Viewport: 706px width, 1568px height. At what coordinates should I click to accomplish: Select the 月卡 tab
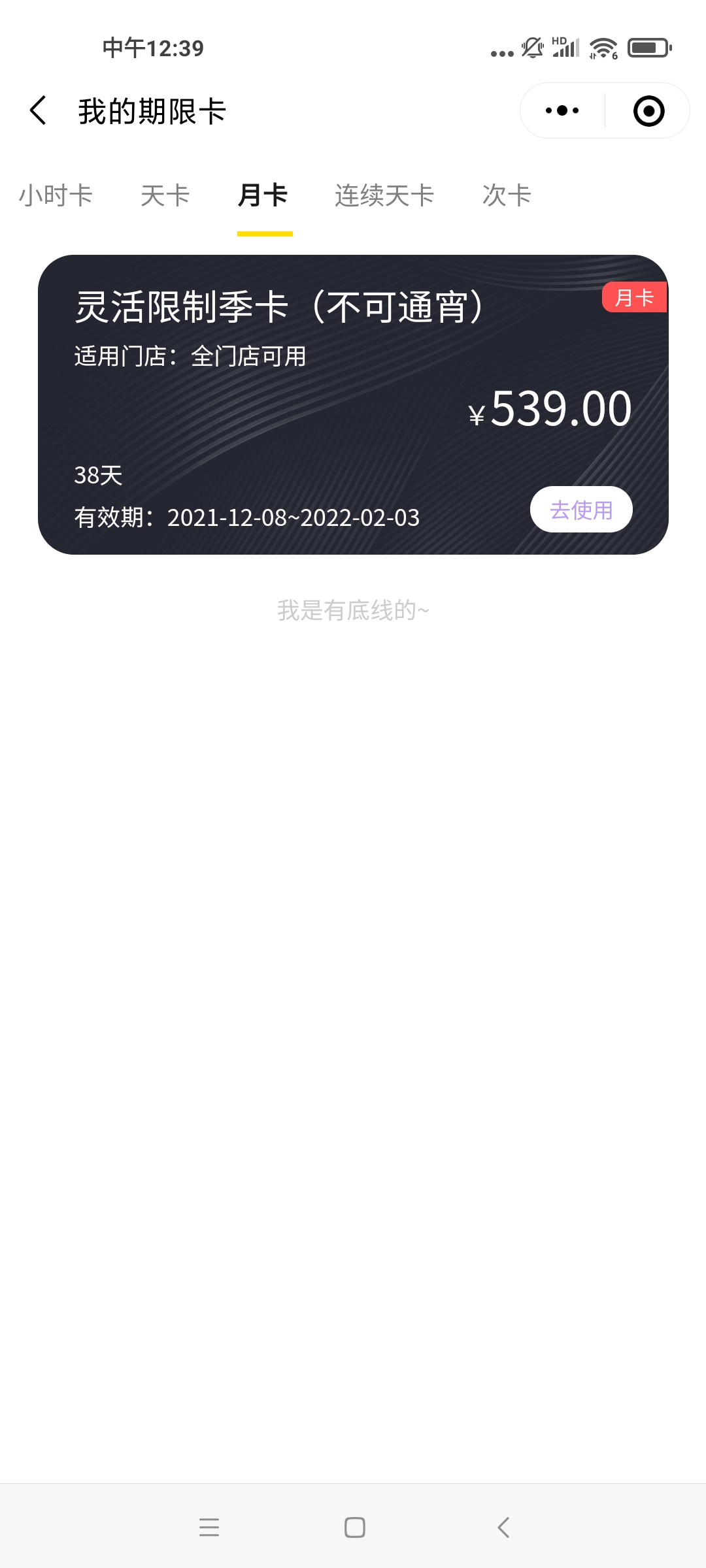[x=263, y=195]
